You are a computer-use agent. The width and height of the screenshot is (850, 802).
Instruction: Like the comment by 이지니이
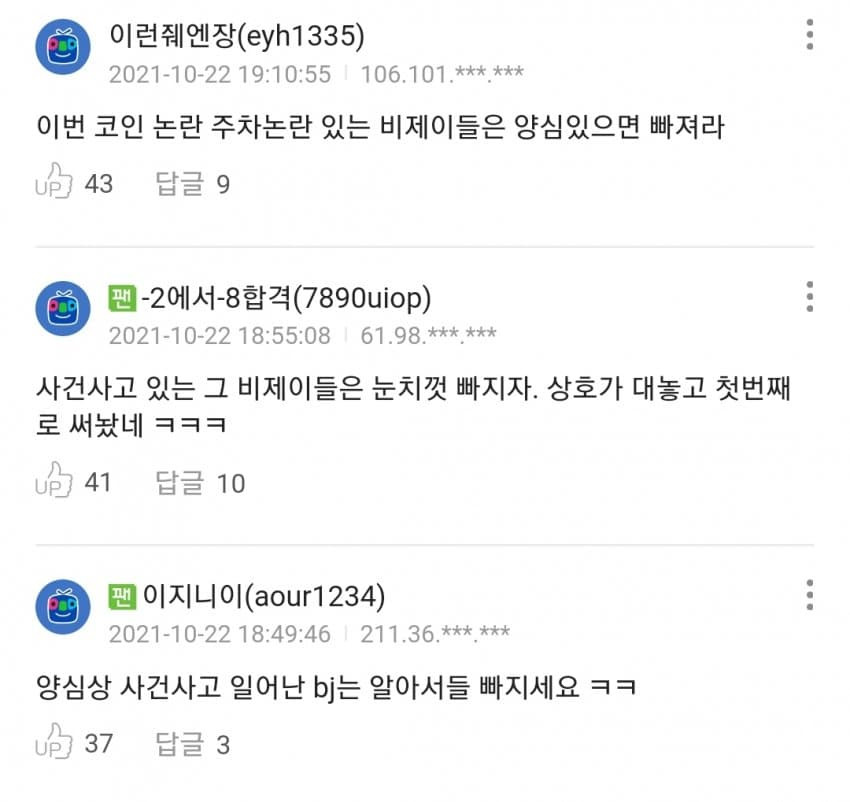[x=56, y=743]
